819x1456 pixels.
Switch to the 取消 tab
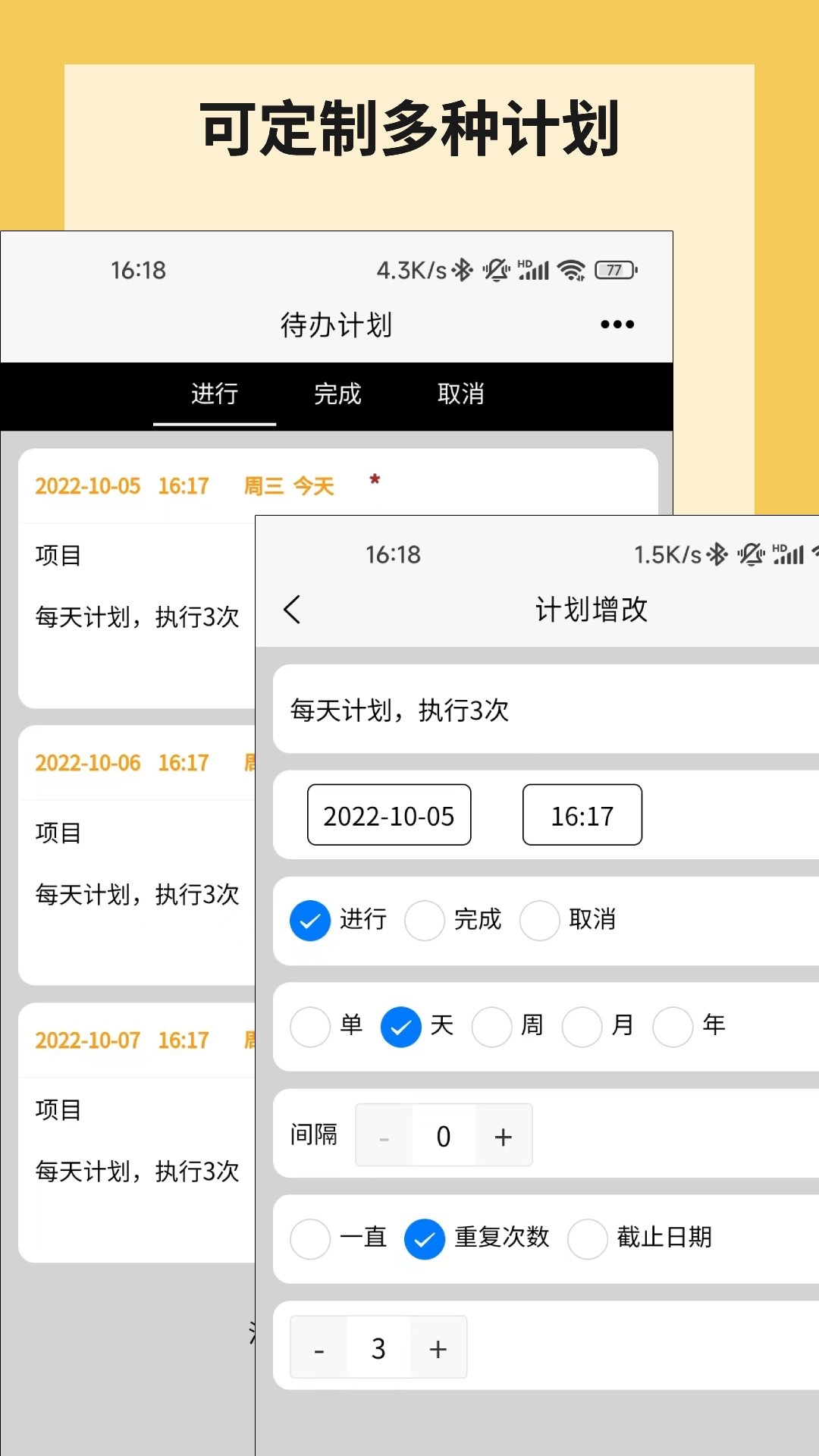point(463,395)
